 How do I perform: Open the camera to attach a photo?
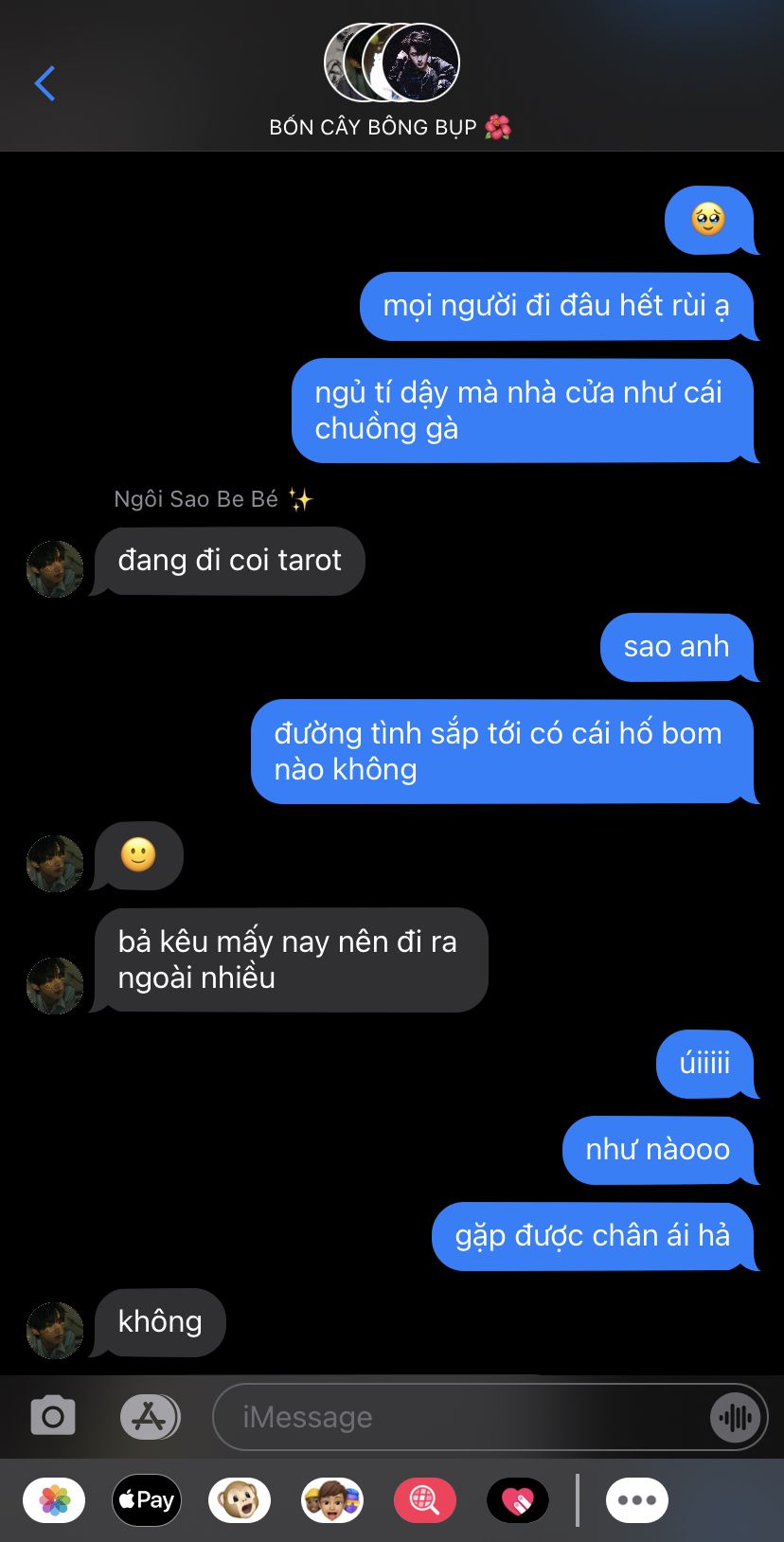click(x=53, y=1417)
